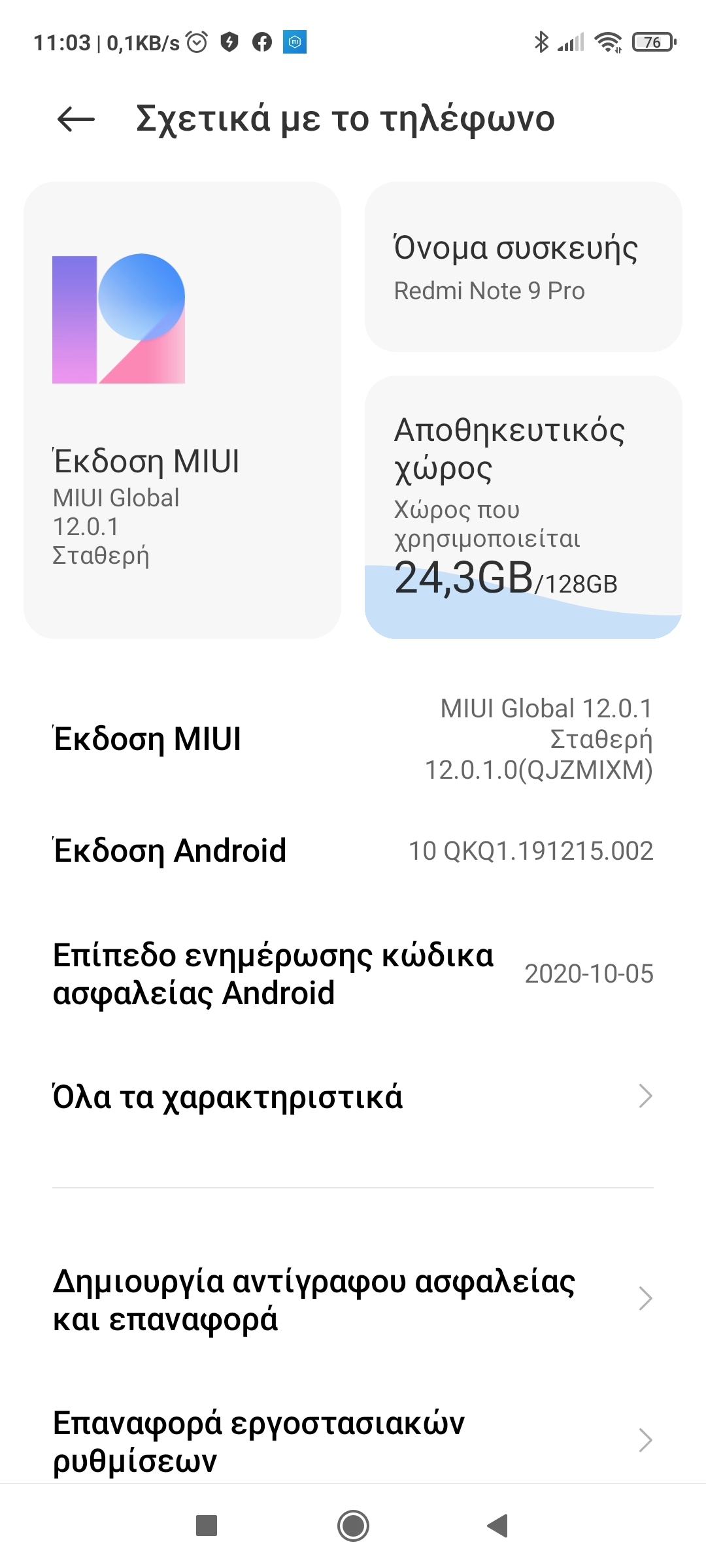Open Επαναφορά εργοστασιακών ρυθμίσεων
This screenshot has height=1568, width=706.
pos(353,1440)
